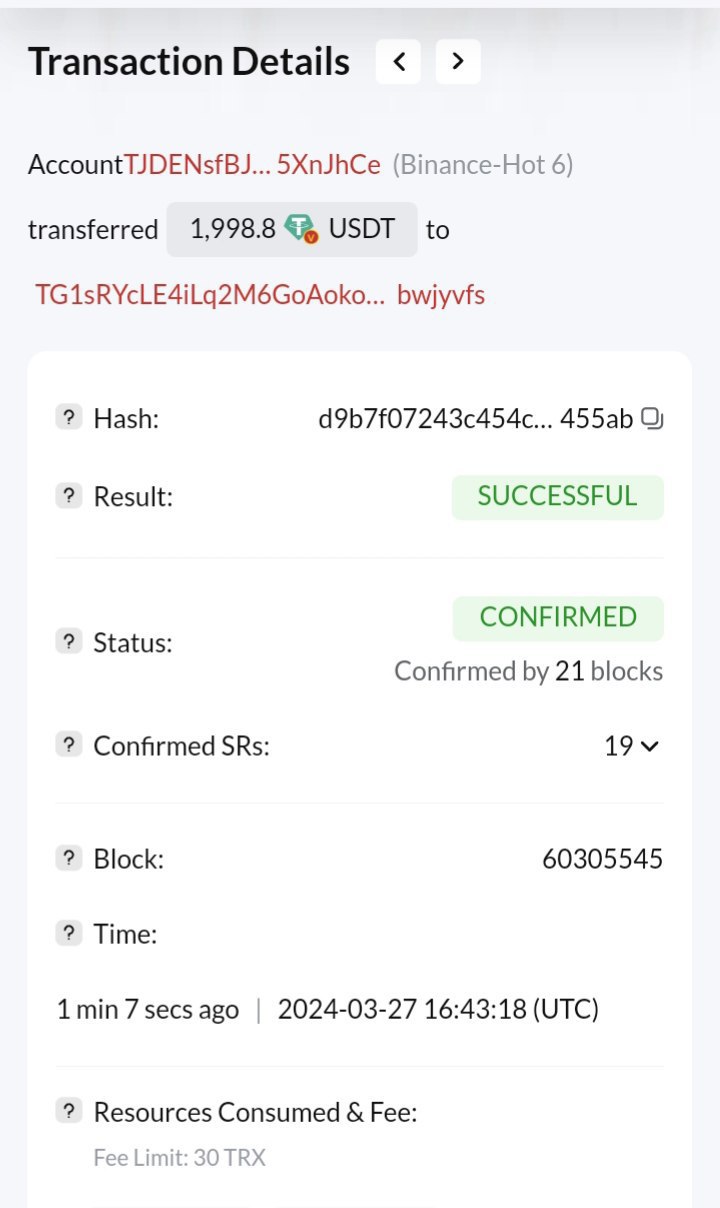The image size is (720, 1208).
Task: Go to the previous transaction
Action: click(x=398, y=62)
